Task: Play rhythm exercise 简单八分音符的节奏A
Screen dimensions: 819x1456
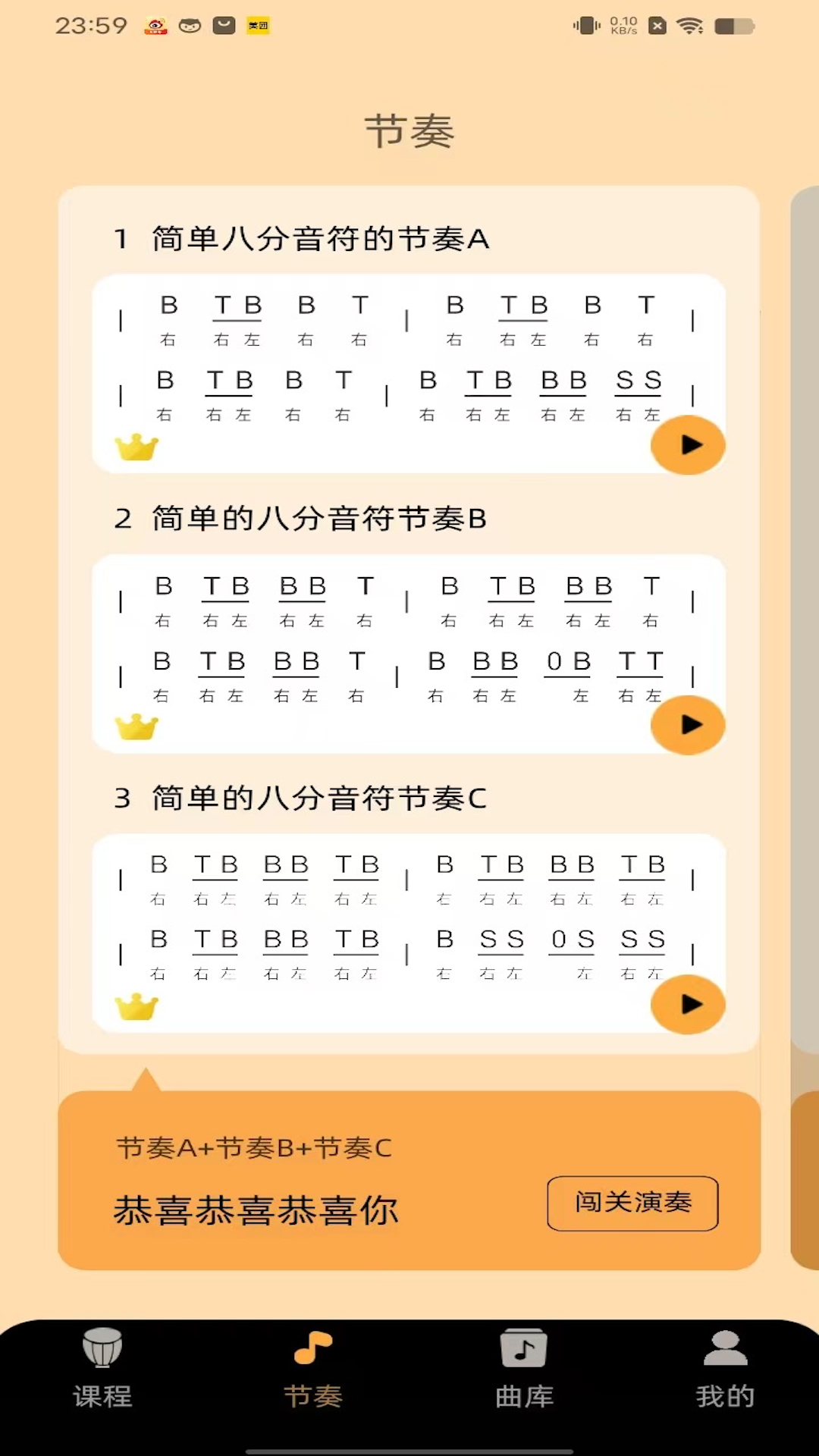Action: coord(687,445)
